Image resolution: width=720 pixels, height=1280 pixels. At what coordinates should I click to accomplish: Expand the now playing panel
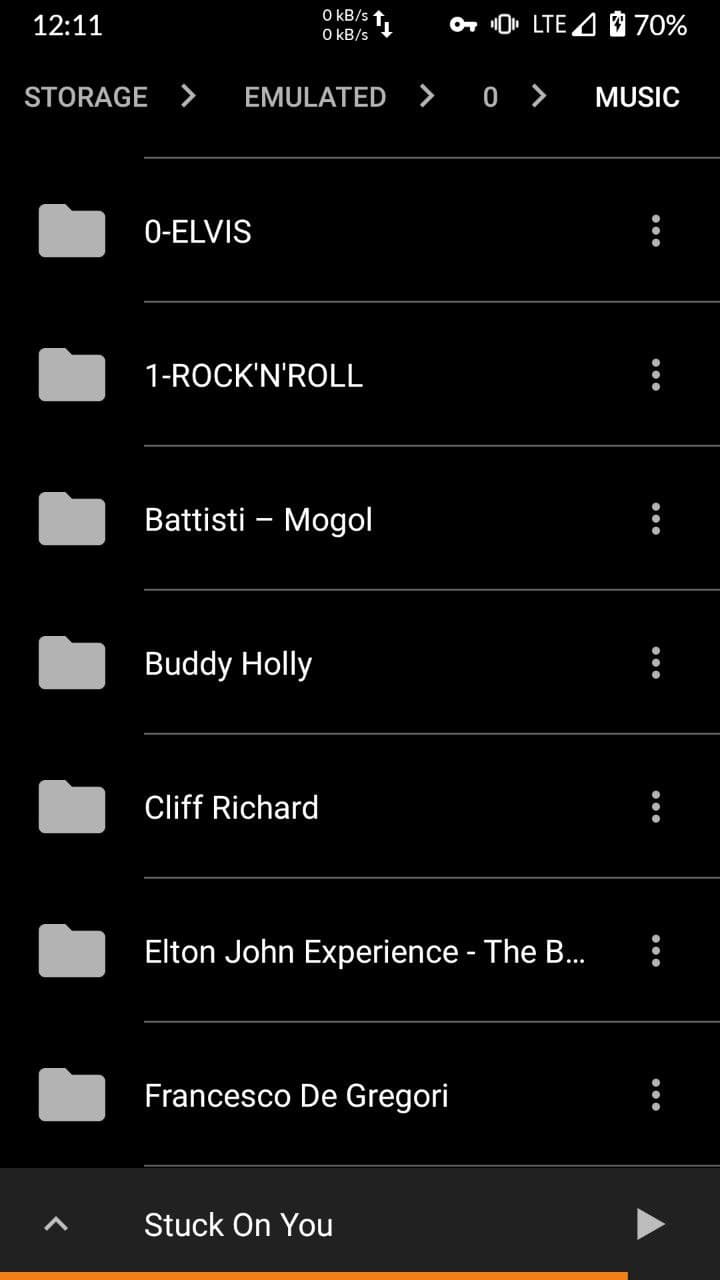57,1224
